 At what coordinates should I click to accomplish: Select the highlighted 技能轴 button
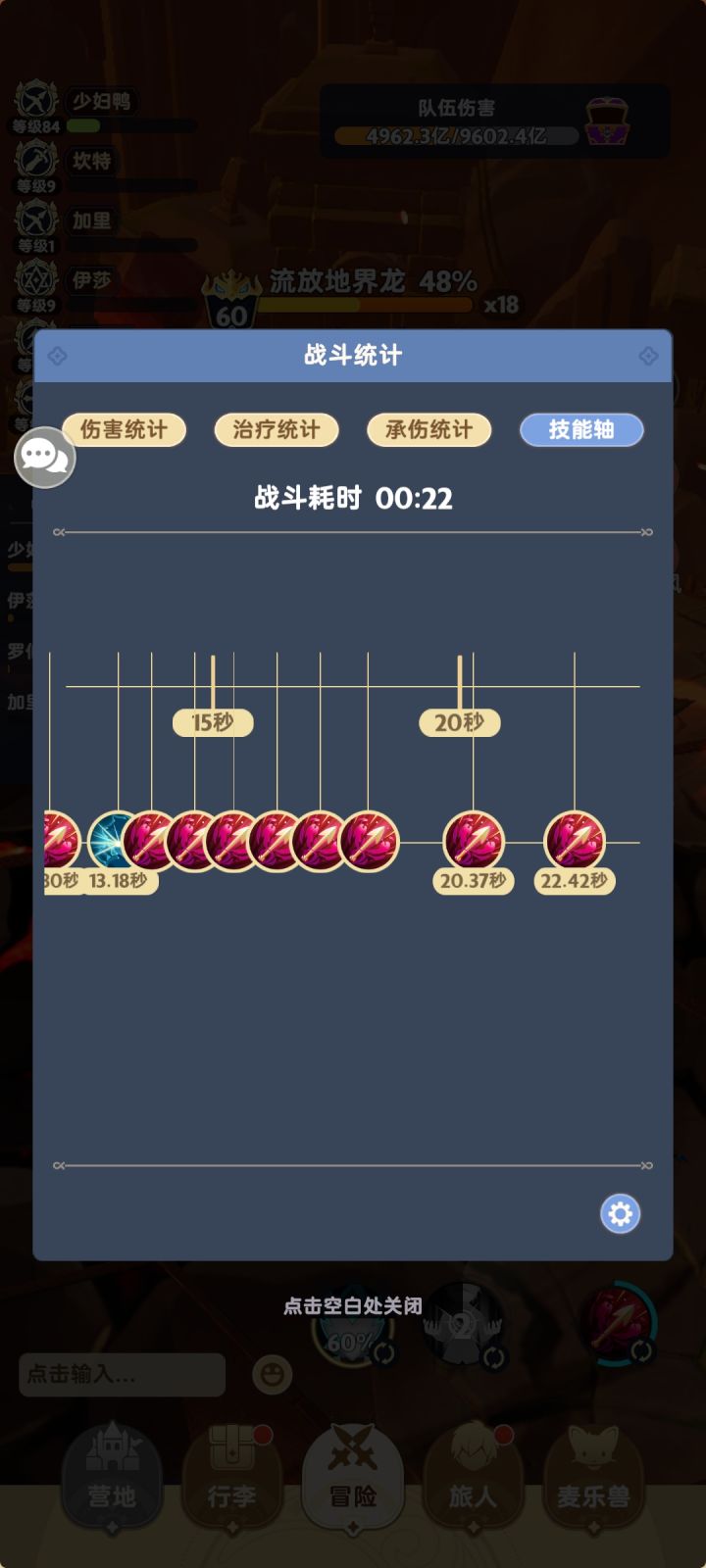pos(581,428)
